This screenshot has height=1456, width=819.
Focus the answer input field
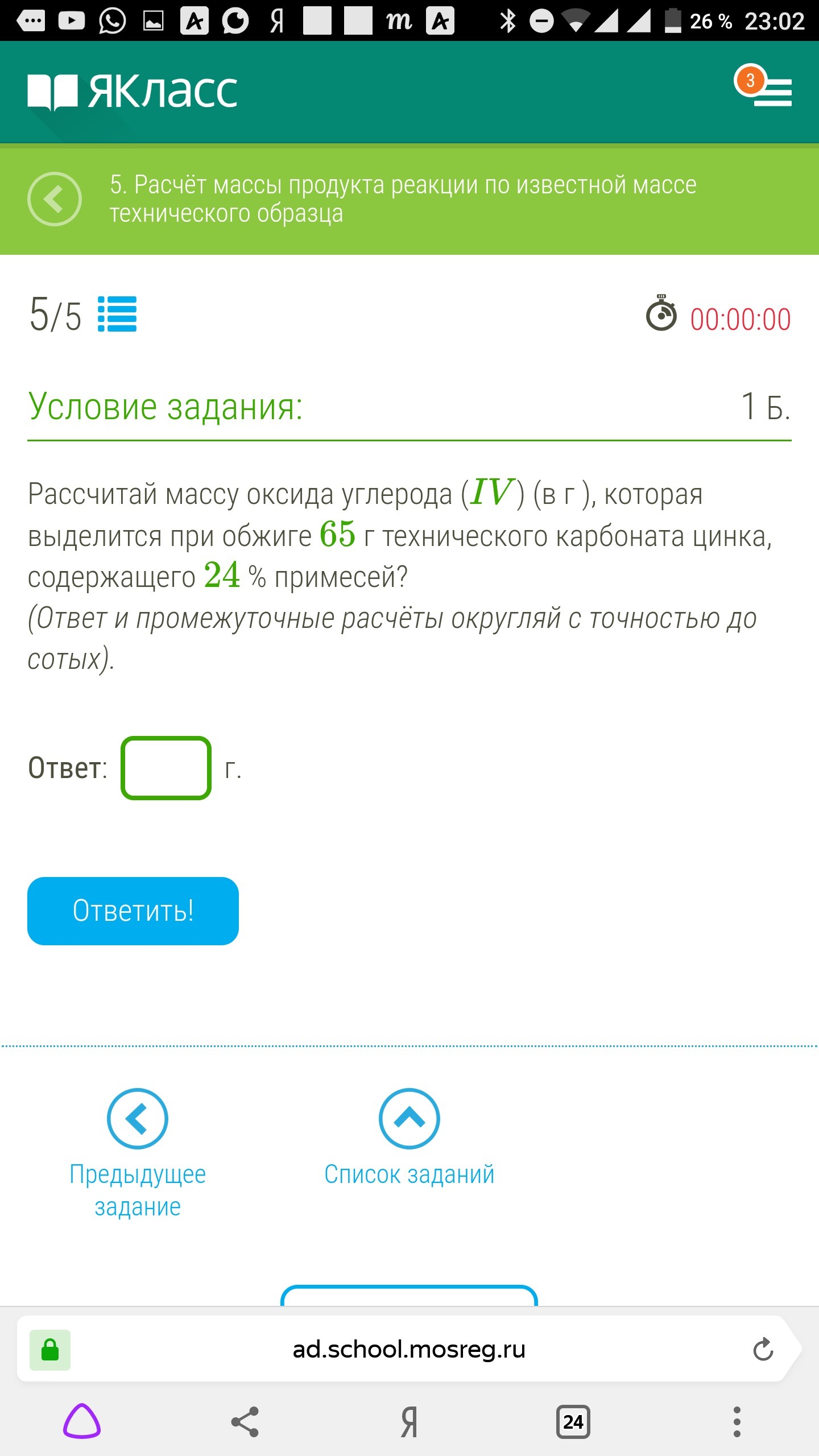(x=166, y=768)
